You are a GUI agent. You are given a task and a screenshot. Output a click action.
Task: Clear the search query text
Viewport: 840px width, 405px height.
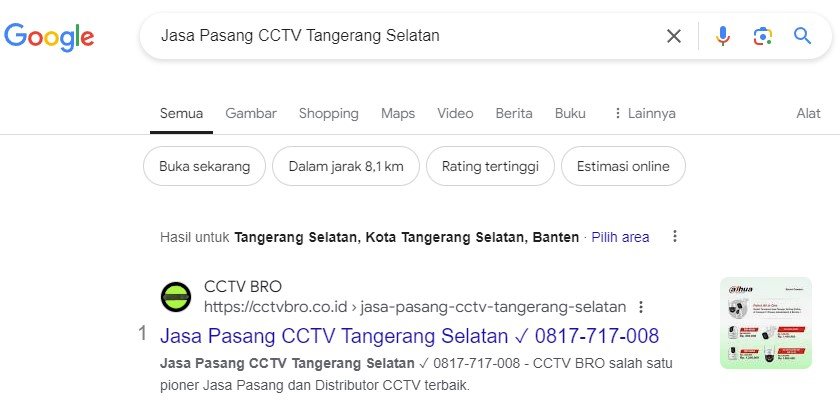click(x=674, y=36)
